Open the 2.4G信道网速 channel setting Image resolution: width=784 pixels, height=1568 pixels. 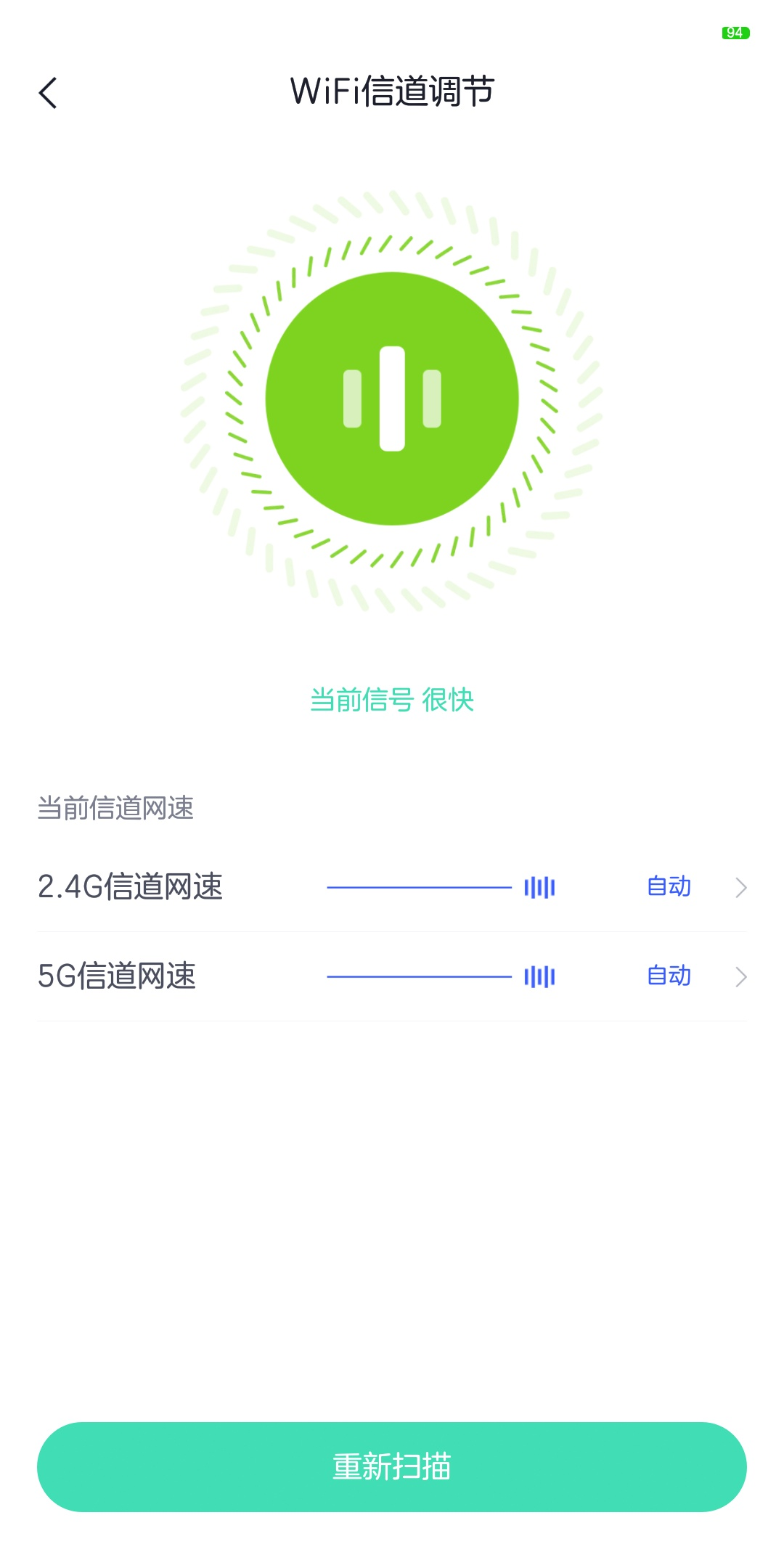click(x=392, y=887)
